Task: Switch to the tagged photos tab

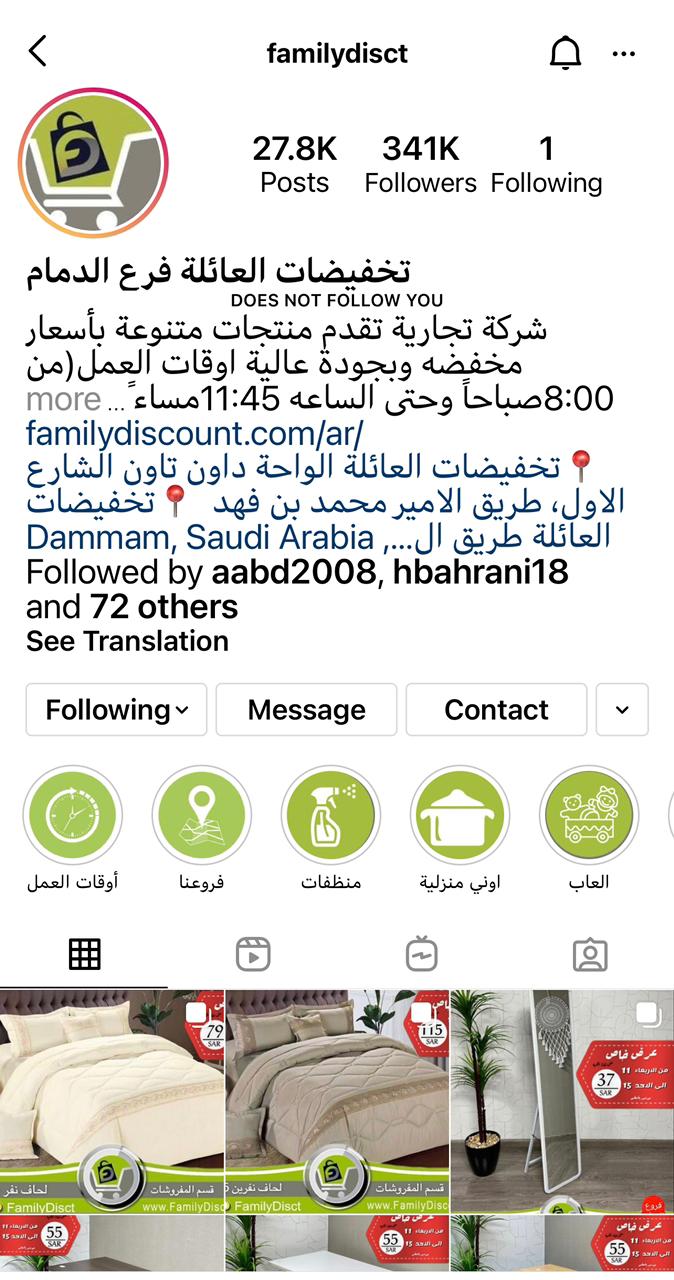Action: tap(590, 955)
